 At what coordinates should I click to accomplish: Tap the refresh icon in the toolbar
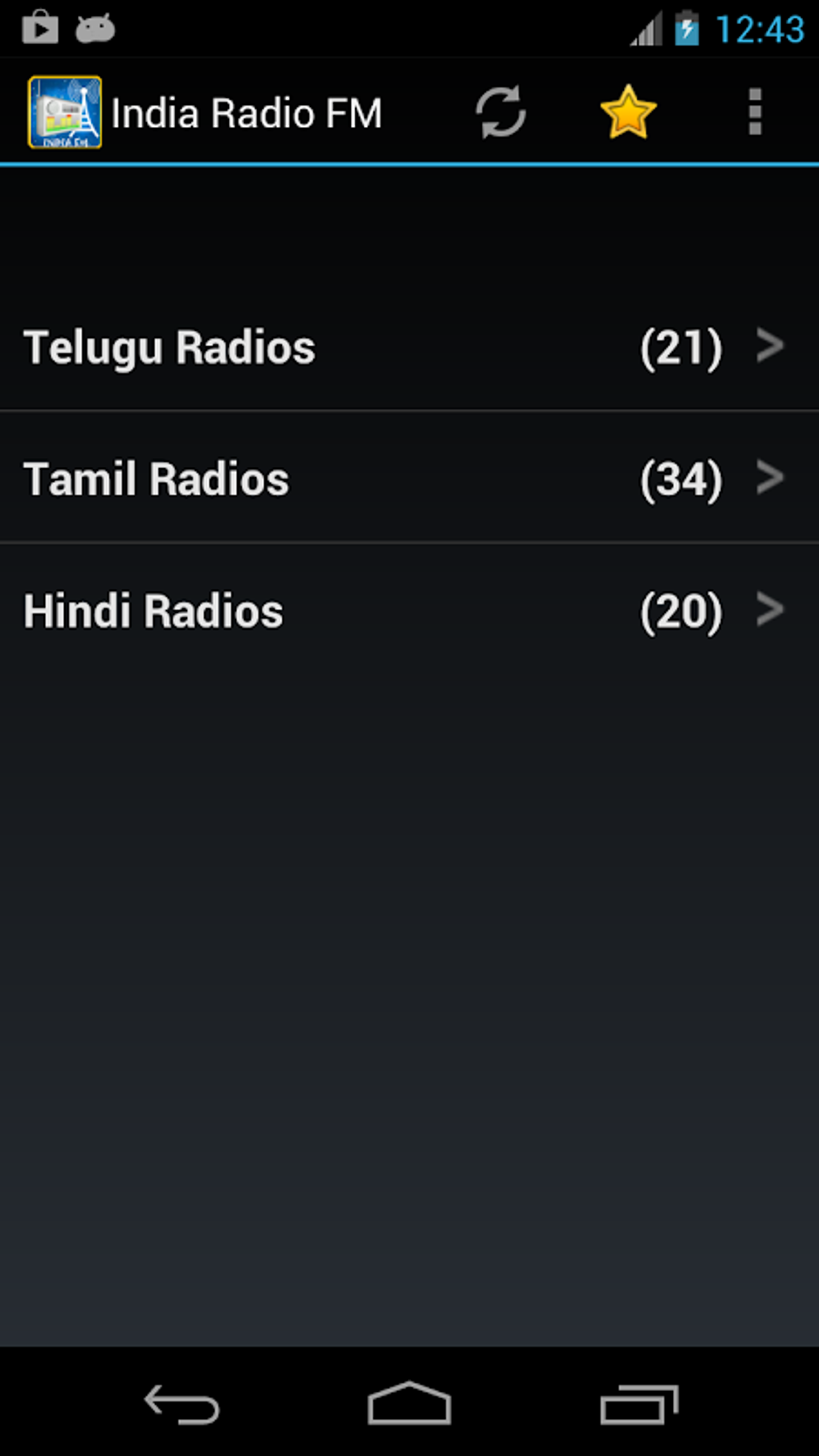click(499, 112)
